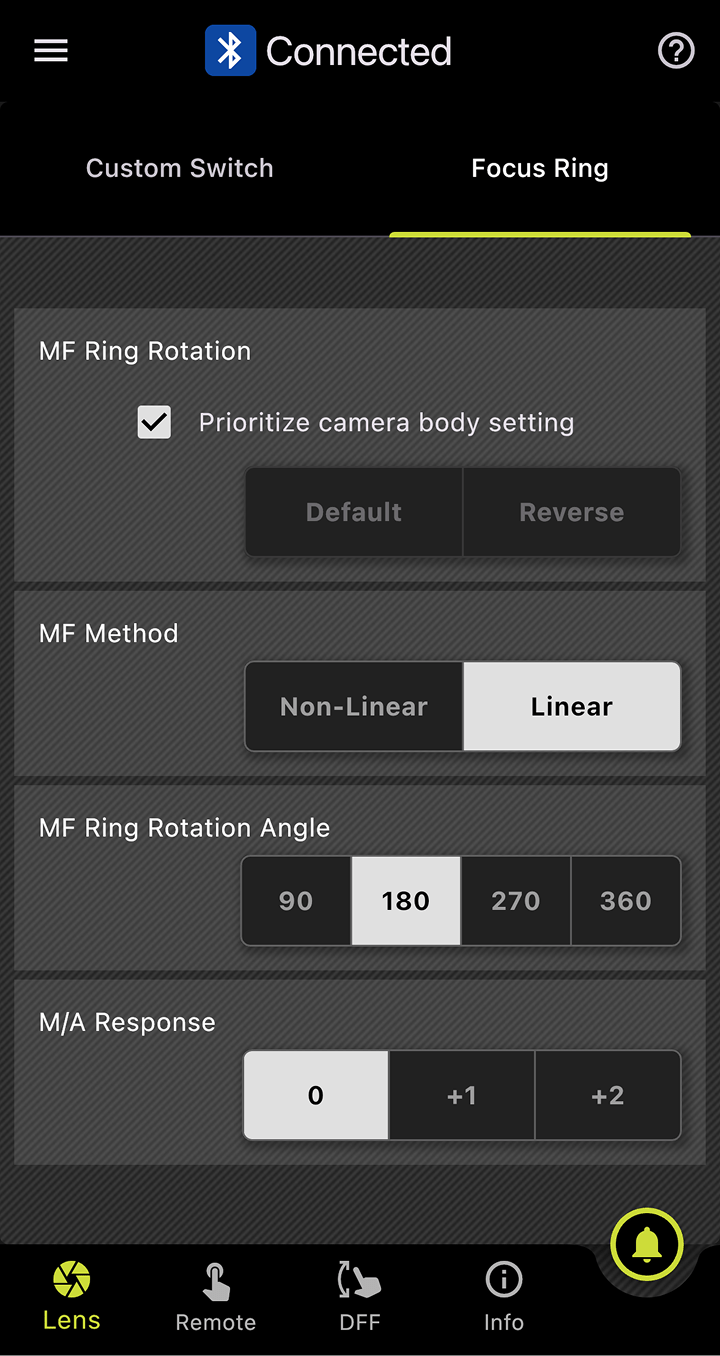Choose Non-Linear MF method
Image resolution: width=720 pixels, height=1356 pixels.
click(354, 706)
